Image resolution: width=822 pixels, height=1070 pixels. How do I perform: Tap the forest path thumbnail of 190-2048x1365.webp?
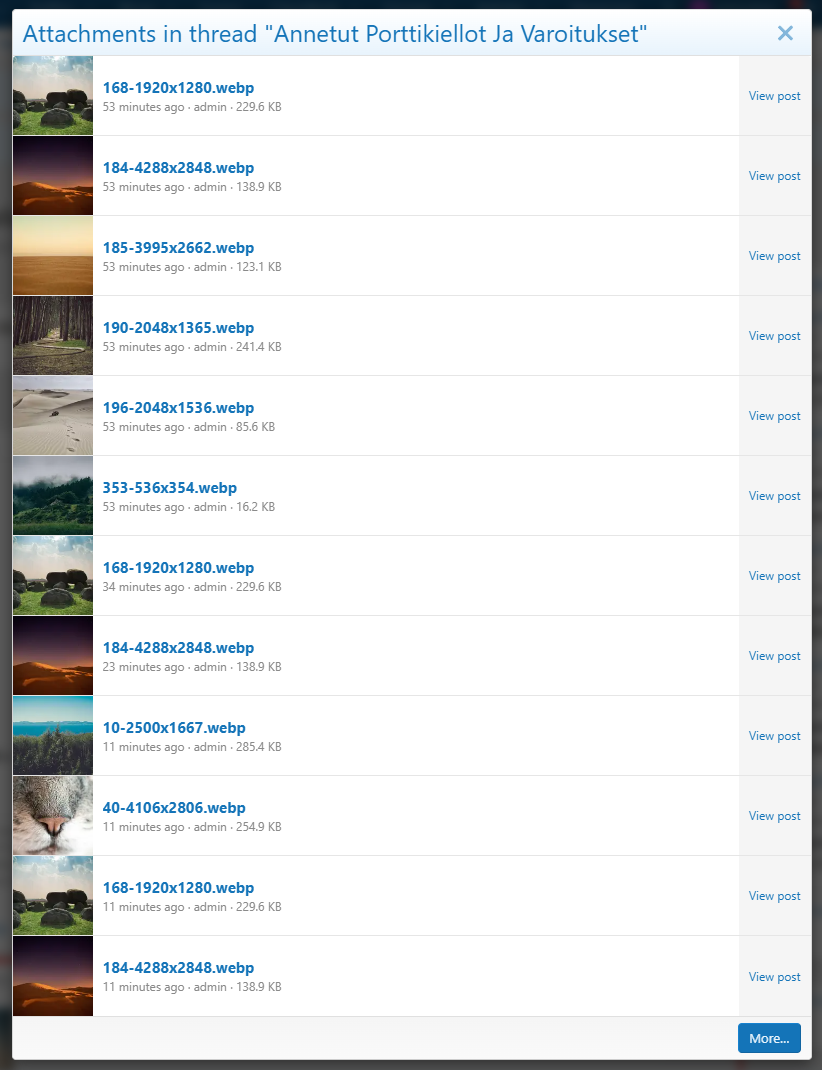[53, 336]
